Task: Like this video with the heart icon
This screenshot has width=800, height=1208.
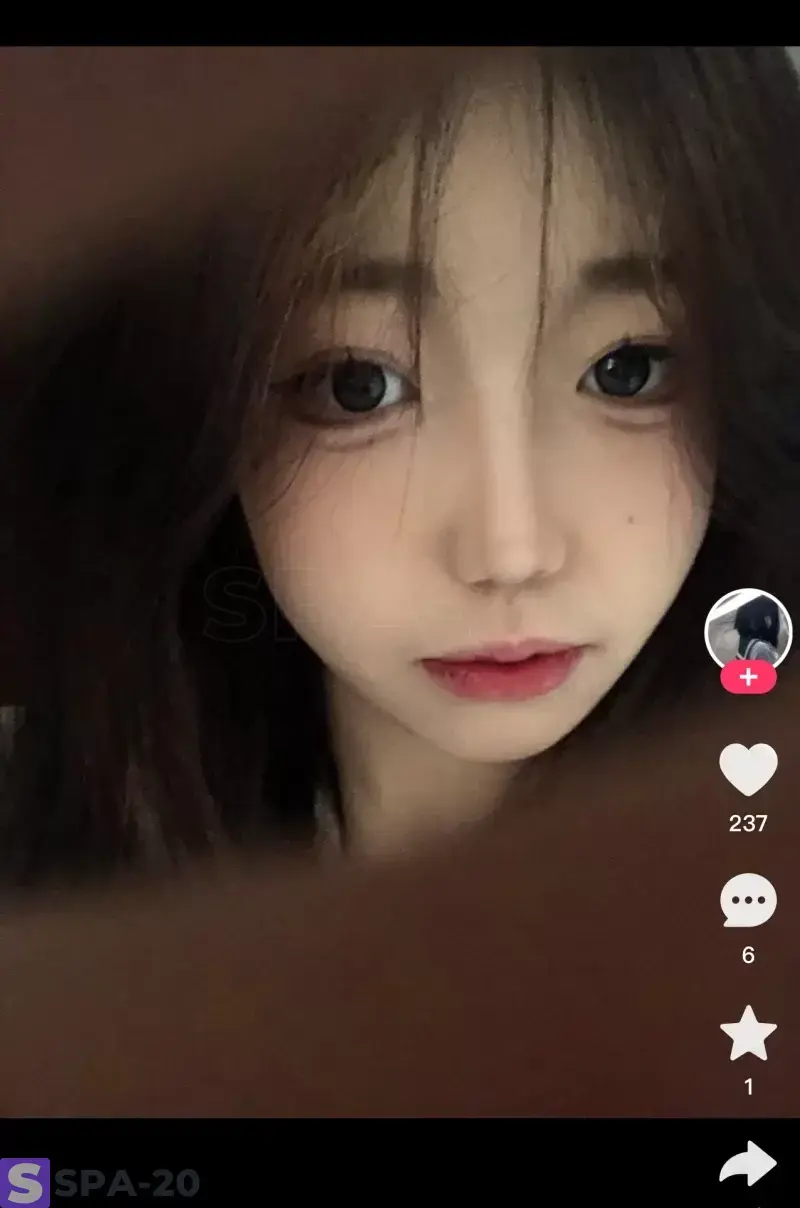Action: click(748, 769)
